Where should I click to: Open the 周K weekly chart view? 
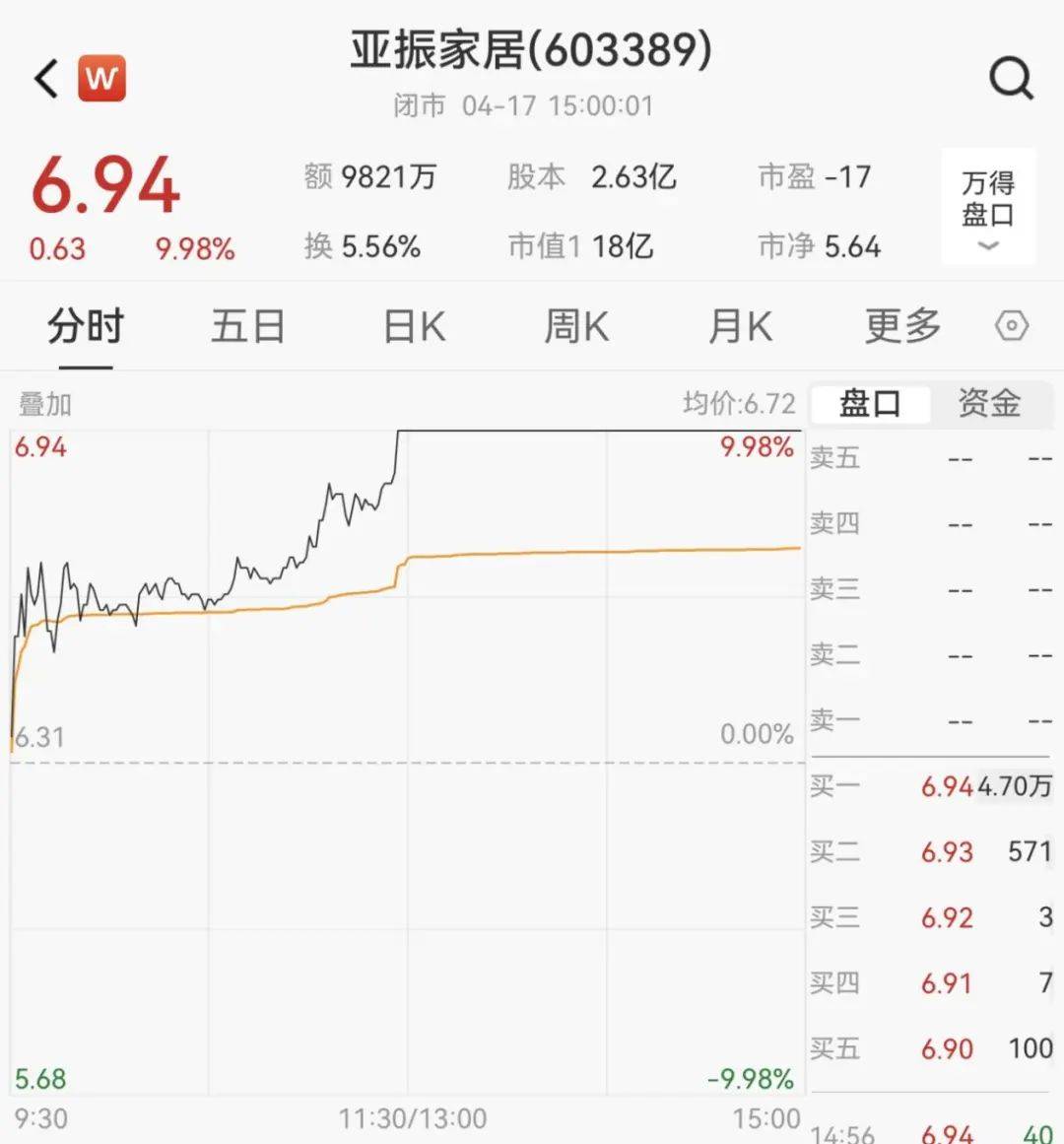point(575,325)
